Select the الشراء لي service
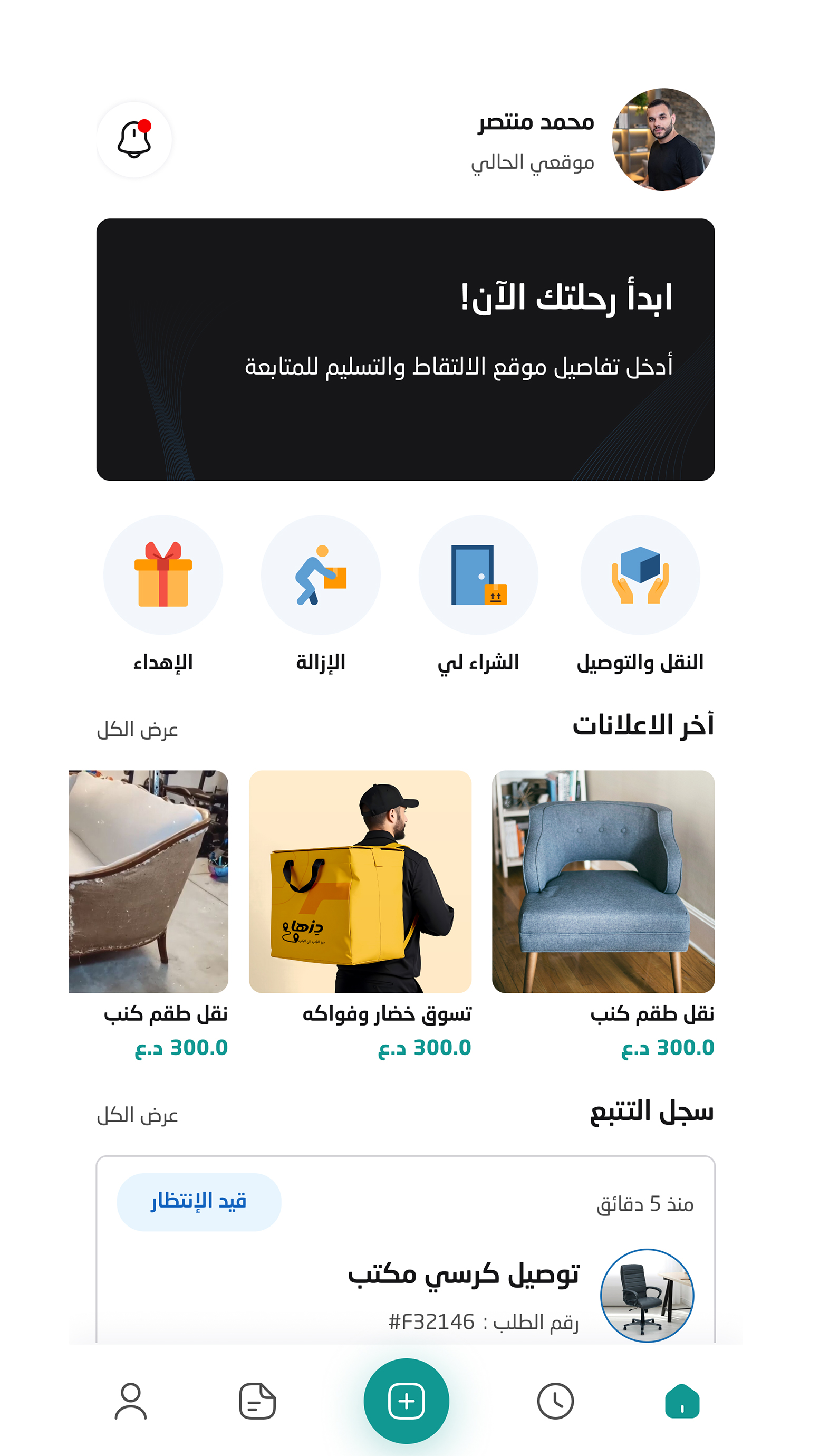 tap(478, 575)
